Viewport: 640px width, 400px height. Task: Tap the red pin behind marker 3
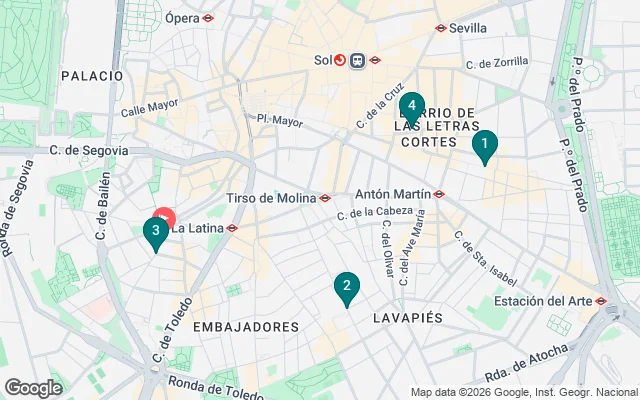[x=167, y=213]
